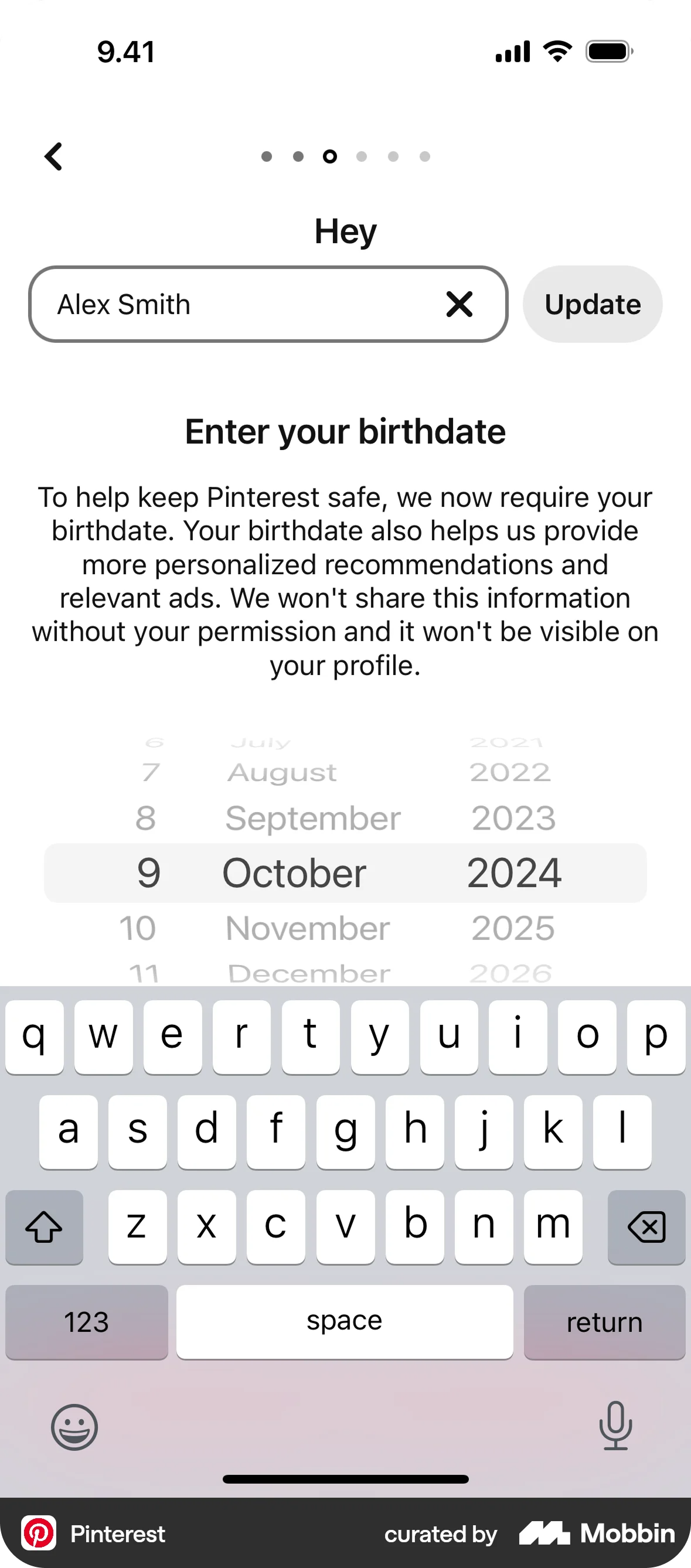Switch keyboard to 123 numbers layout
The height and width of the screenshot is (1568, 691).
(x=87, y=1322)
